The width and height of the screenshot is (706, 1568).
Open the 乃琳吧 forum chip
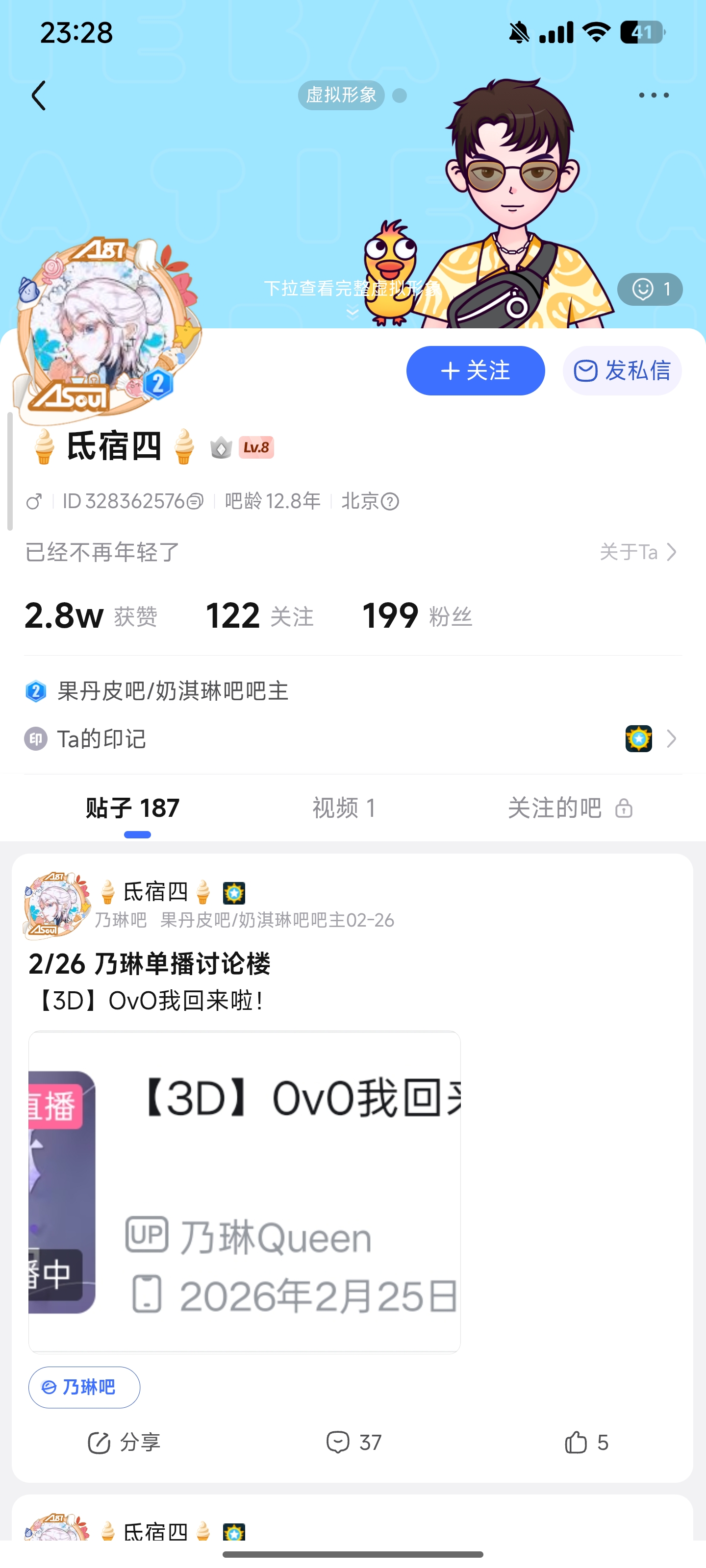tap(84, 1387)
